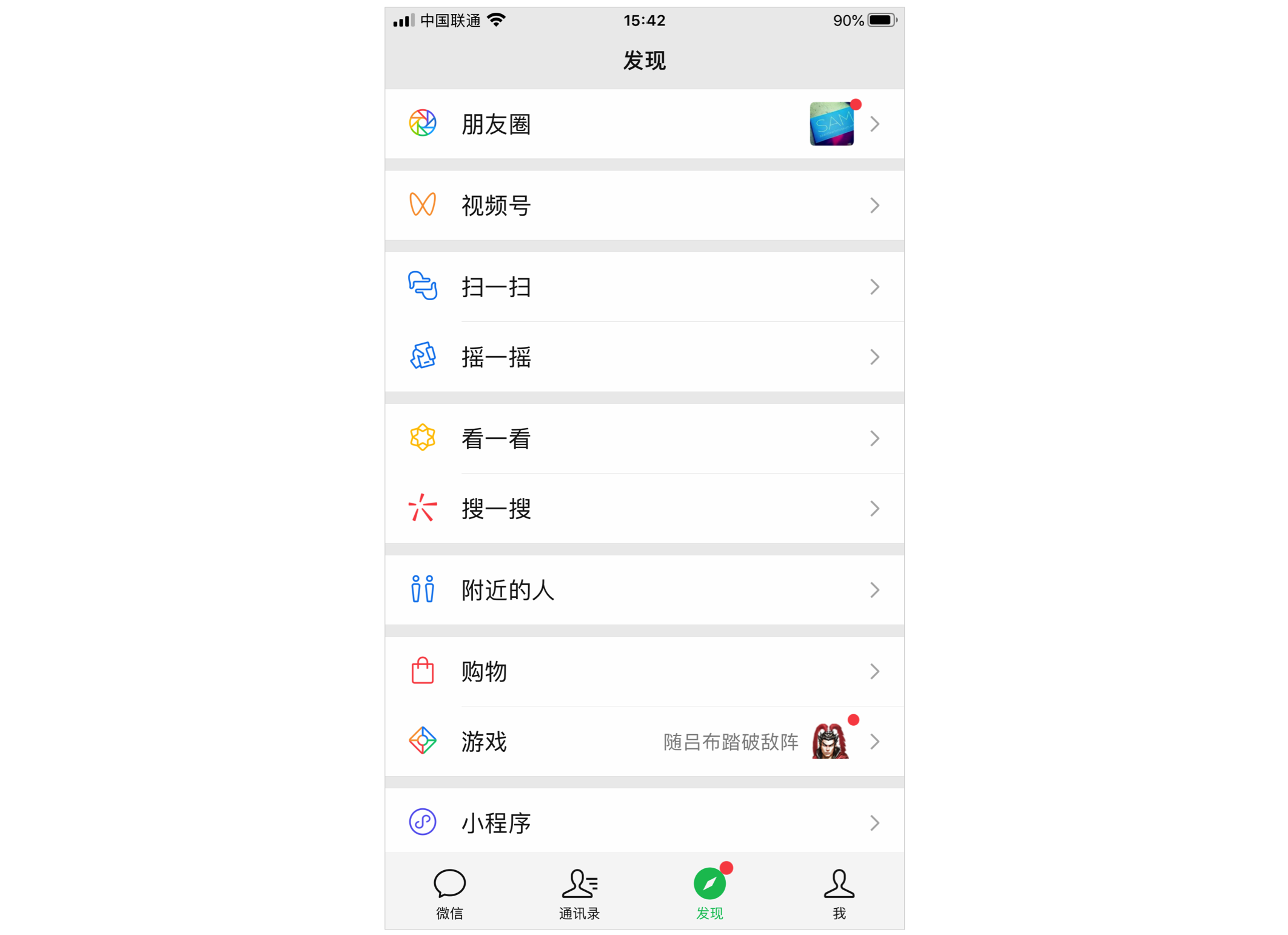
Task: Open 游戏 games row
Action: coord(644,742)
